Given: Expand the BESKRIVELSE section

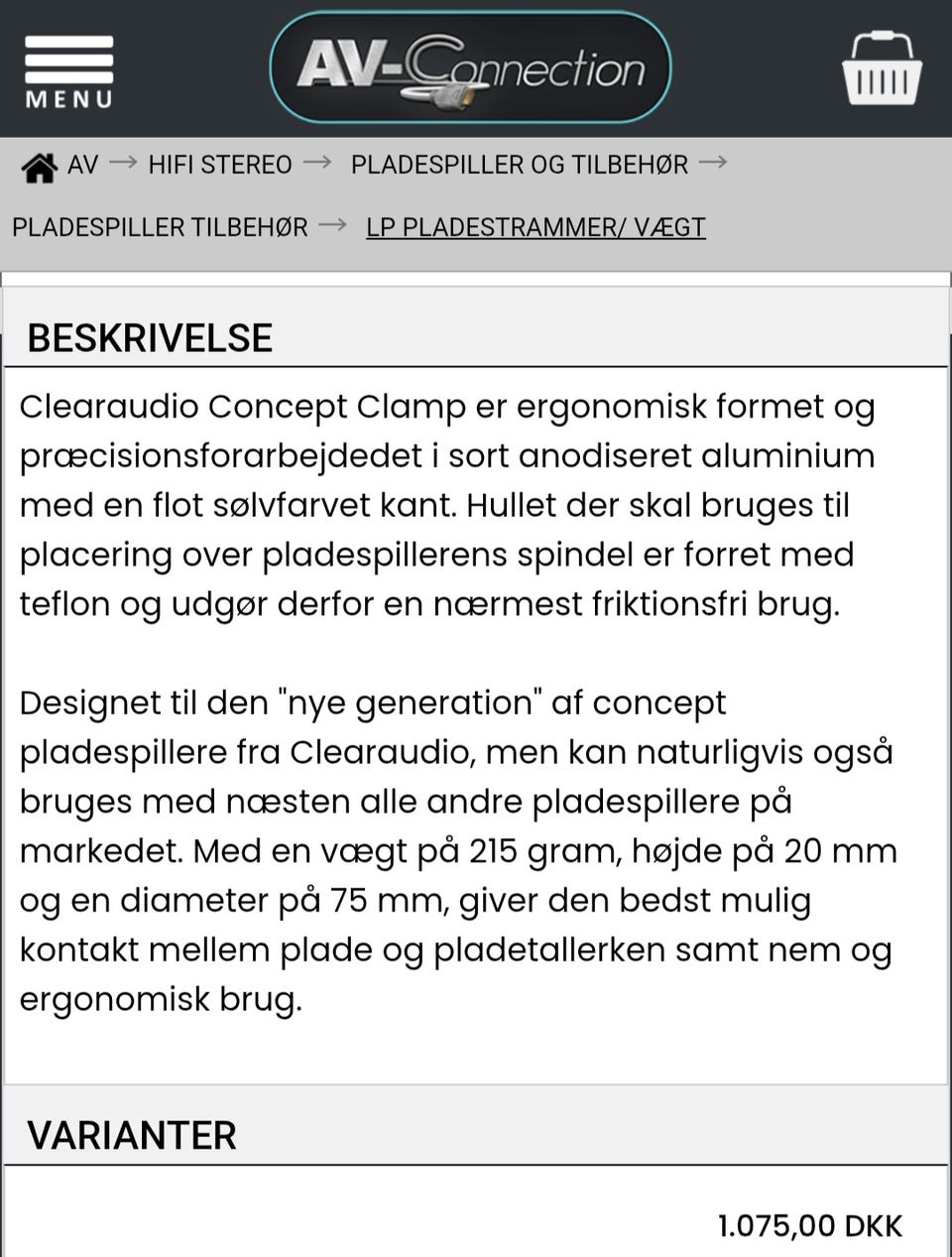Looking at the screenshot, I should tap(151, 337).
